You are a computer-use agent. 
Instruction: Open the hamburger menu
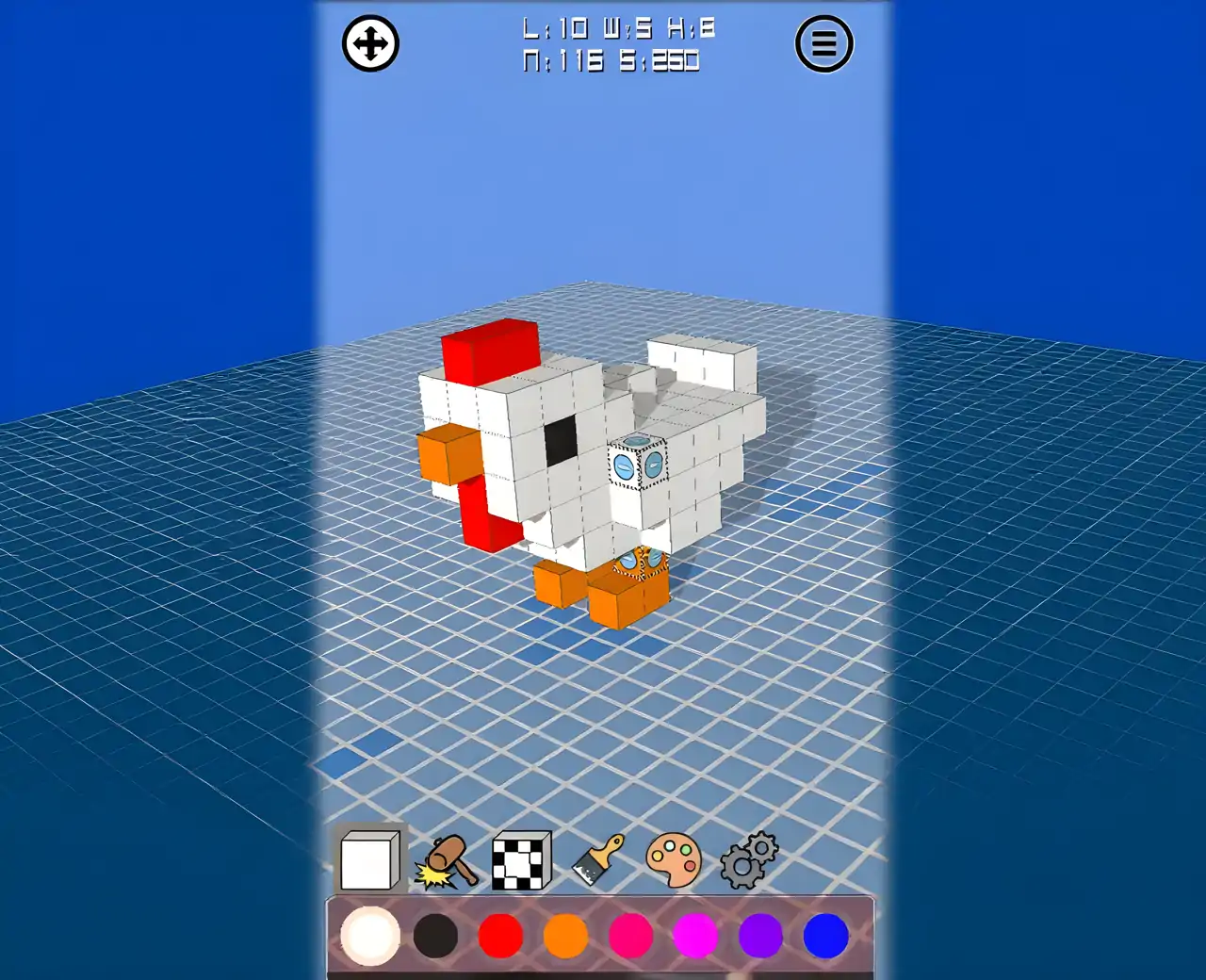[823, 43]
